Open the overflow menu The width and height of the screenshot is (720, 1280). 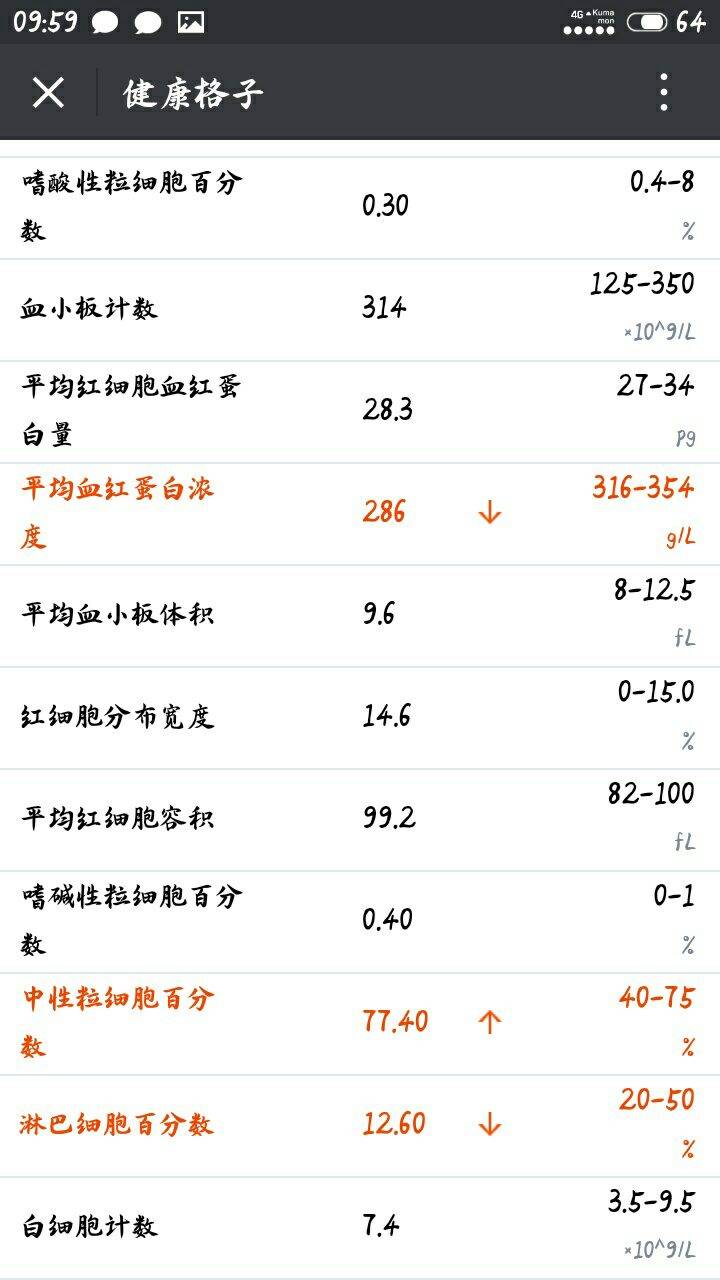pos(663,93)
